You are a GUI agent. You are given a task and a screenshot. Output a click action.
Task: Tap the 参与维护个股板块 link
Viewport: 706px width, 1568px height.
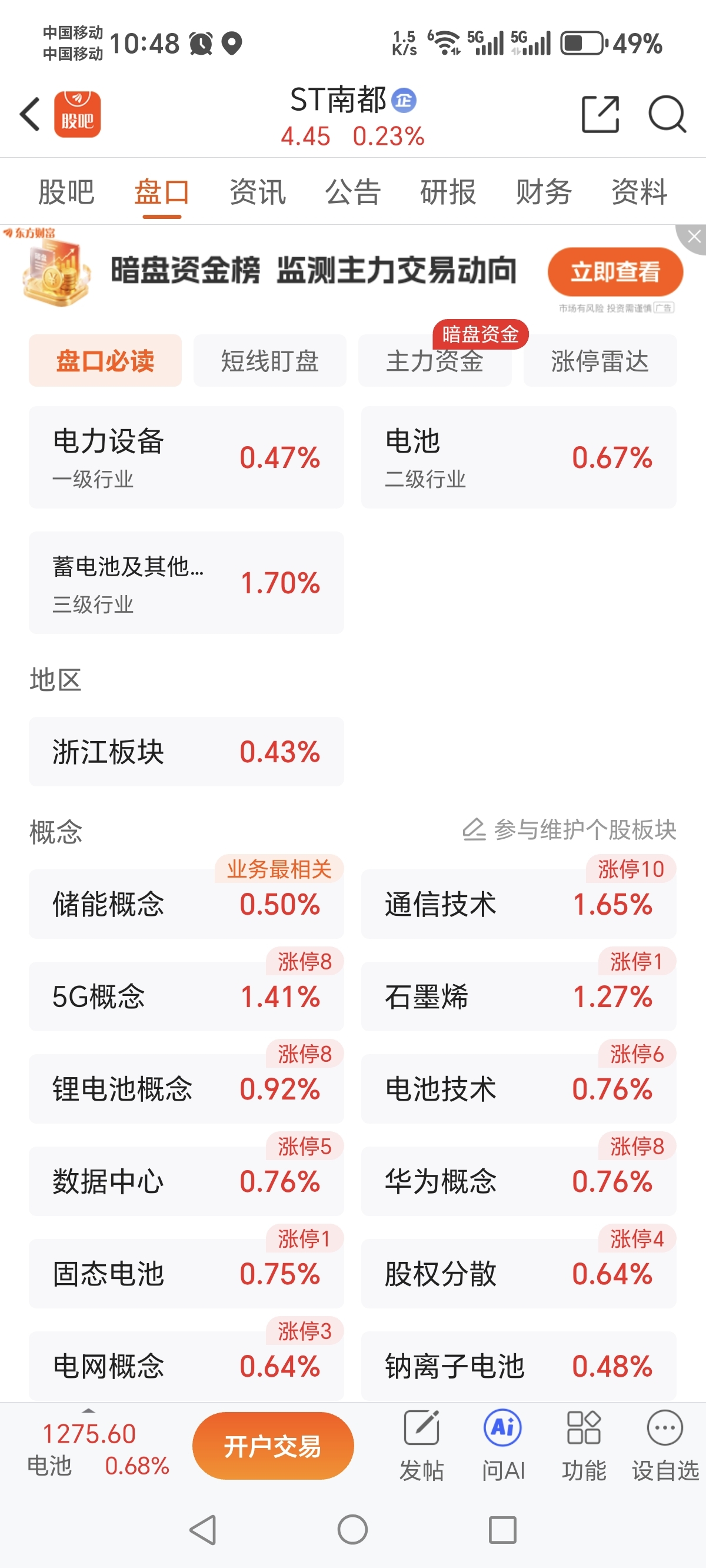pyautogui.click(x=570, y=830)
